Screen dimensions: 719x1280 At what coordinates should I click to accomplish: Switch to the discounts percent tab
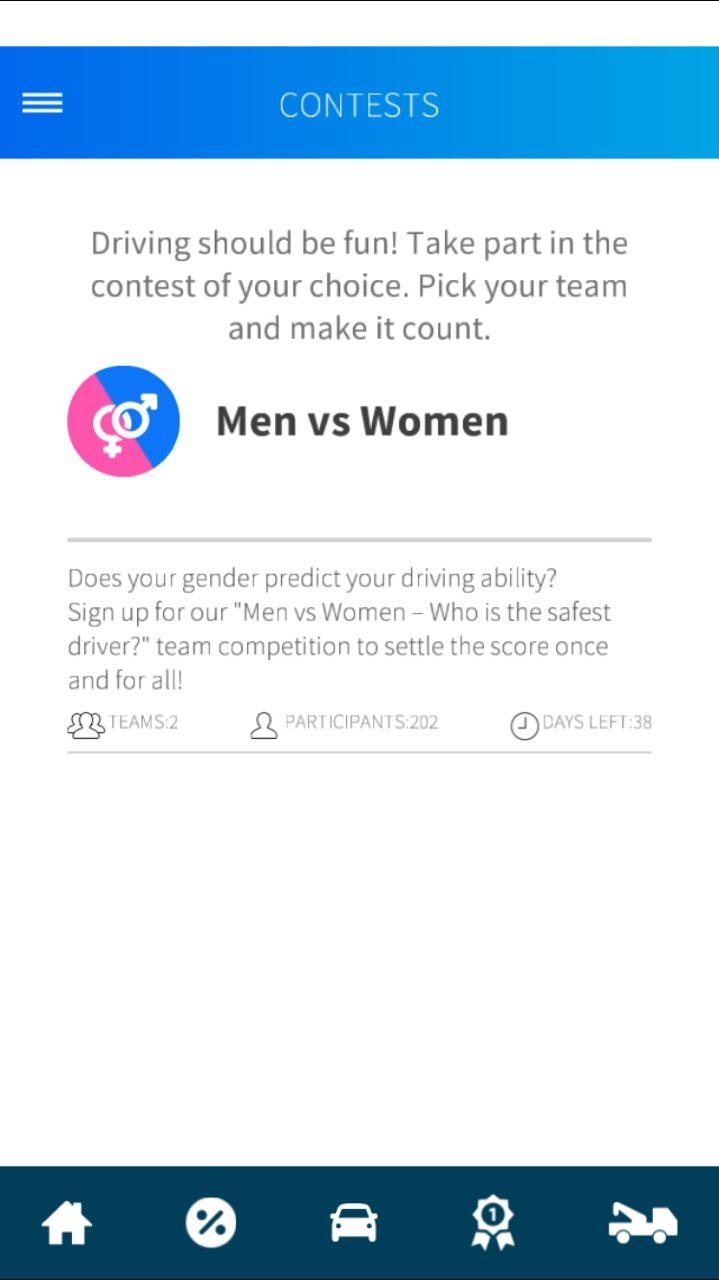[x=211, y=1222]
